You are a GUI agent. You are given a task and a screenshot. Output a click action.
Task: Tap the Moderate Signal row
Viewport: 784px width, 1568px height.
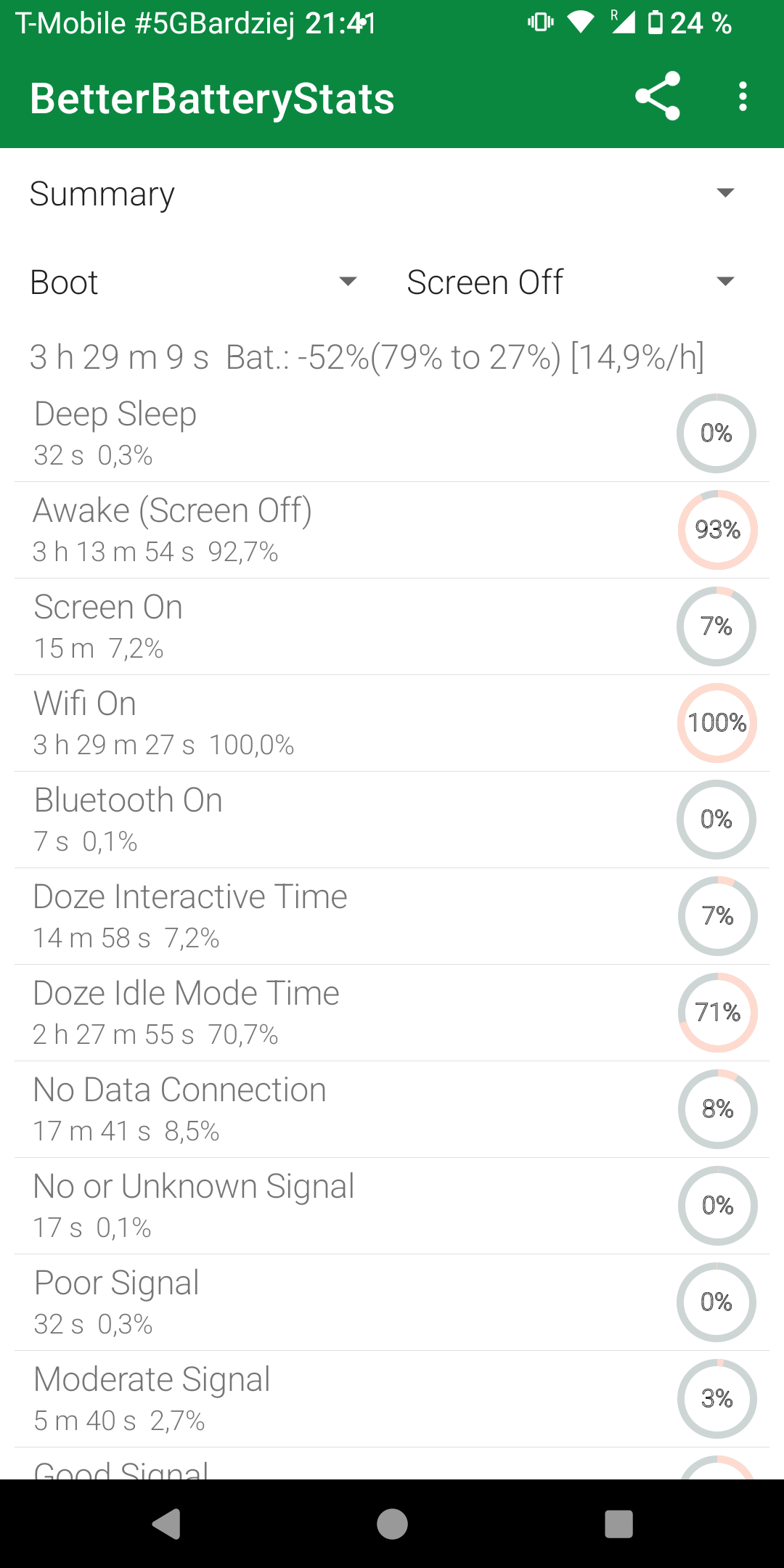(392, 1399)
